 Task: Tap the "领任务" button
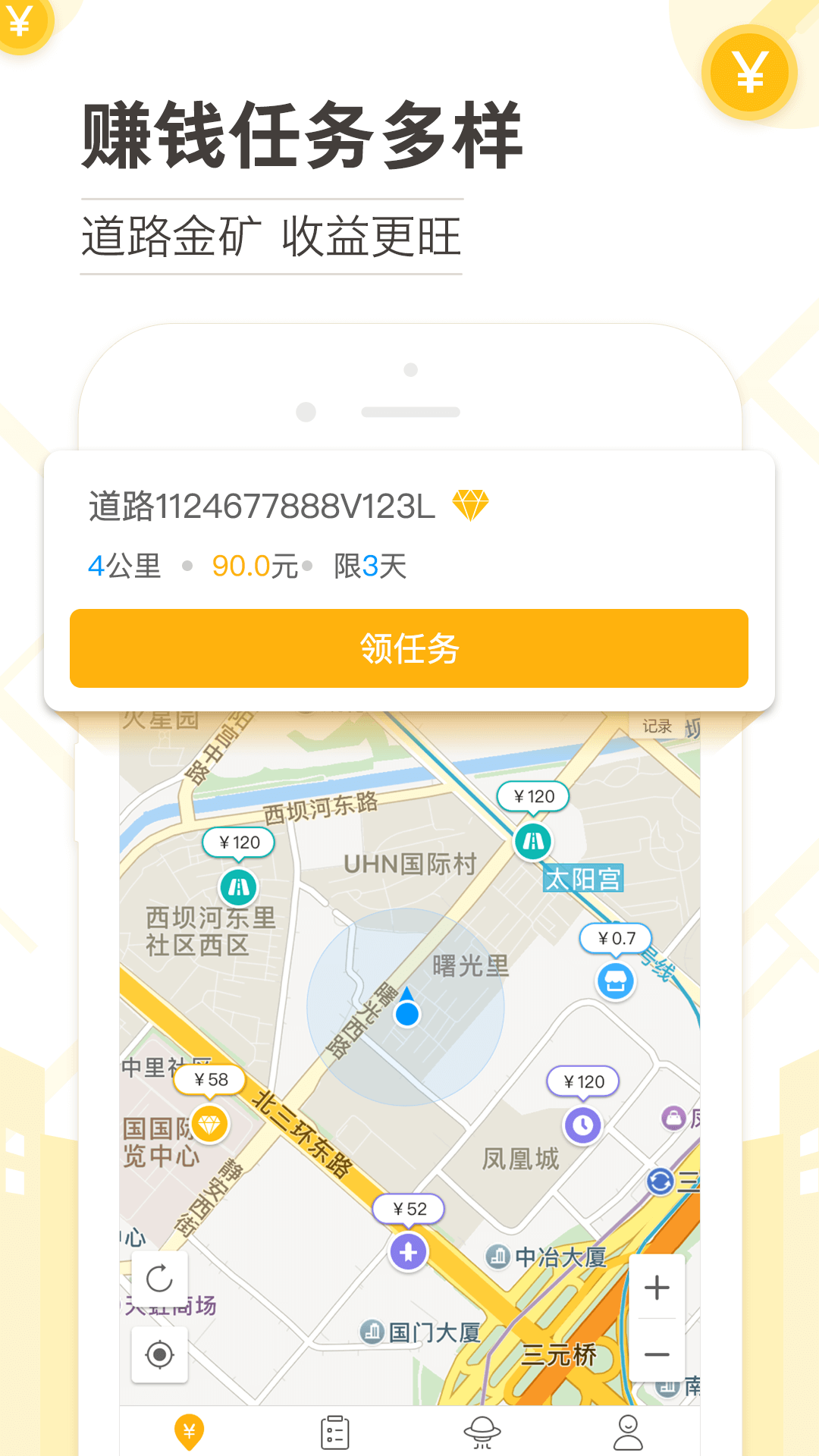(409, 648)
